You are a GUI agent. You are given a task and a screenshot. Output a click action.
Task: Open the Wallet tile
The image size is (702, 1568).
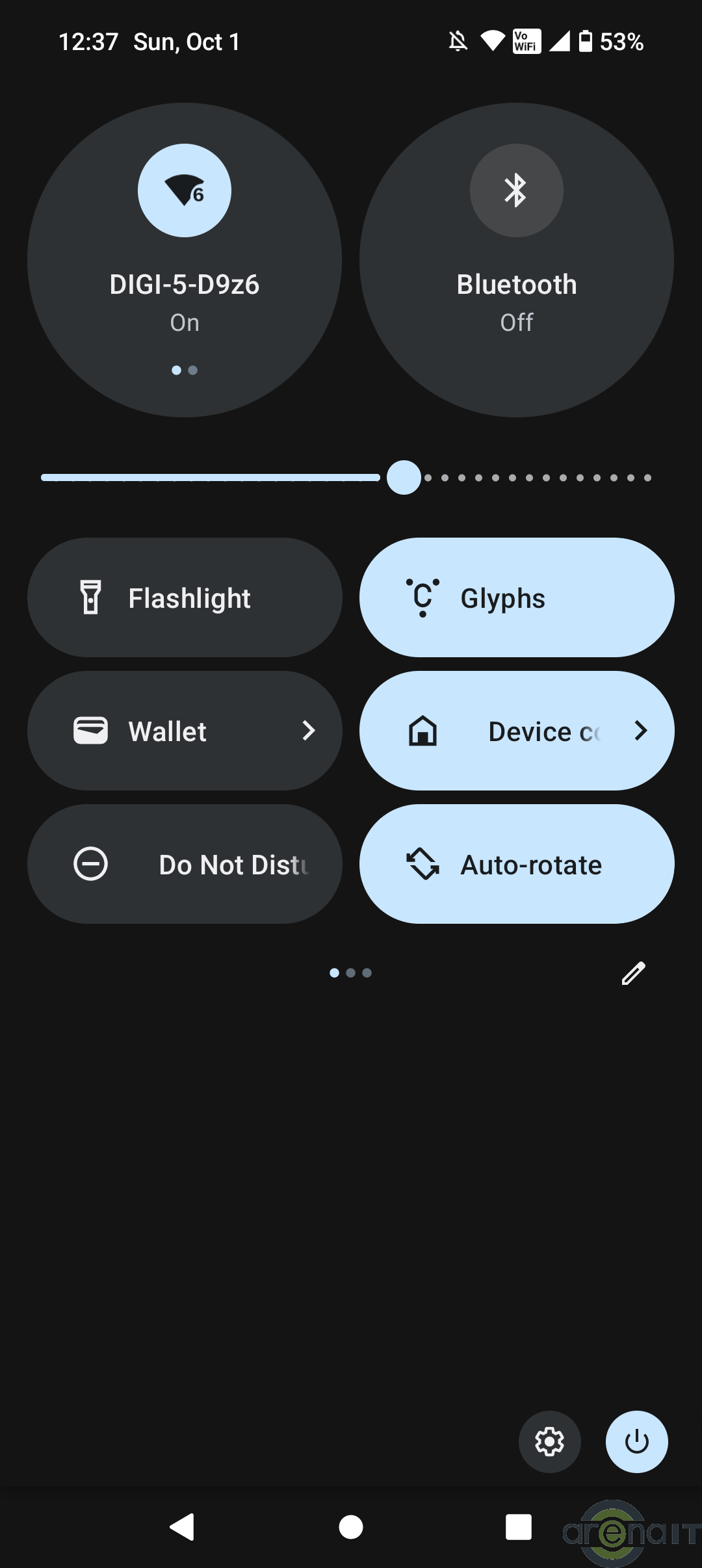click(x=185, y=731)
